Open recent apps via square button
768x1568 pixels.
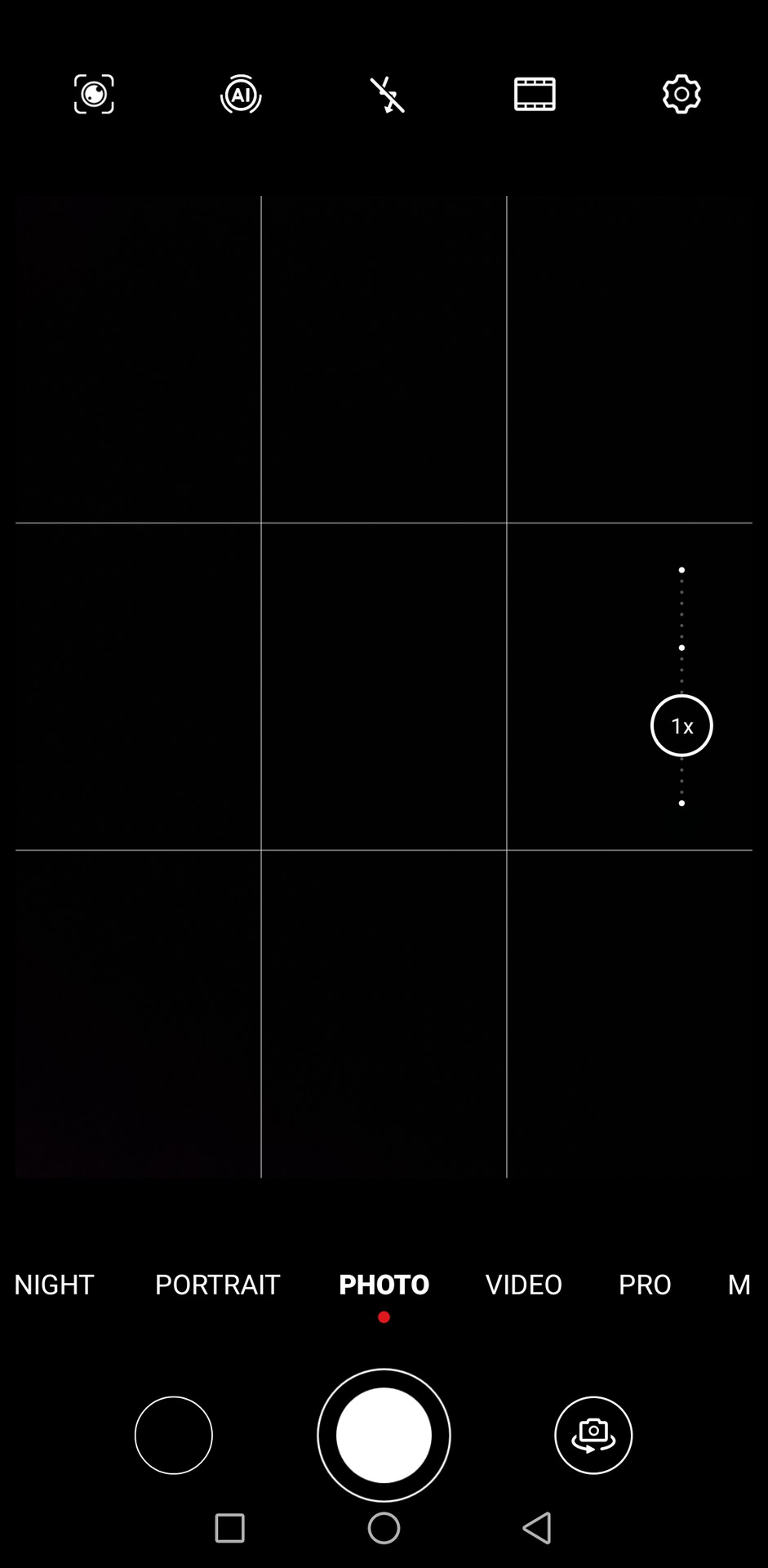(229, 1528)
